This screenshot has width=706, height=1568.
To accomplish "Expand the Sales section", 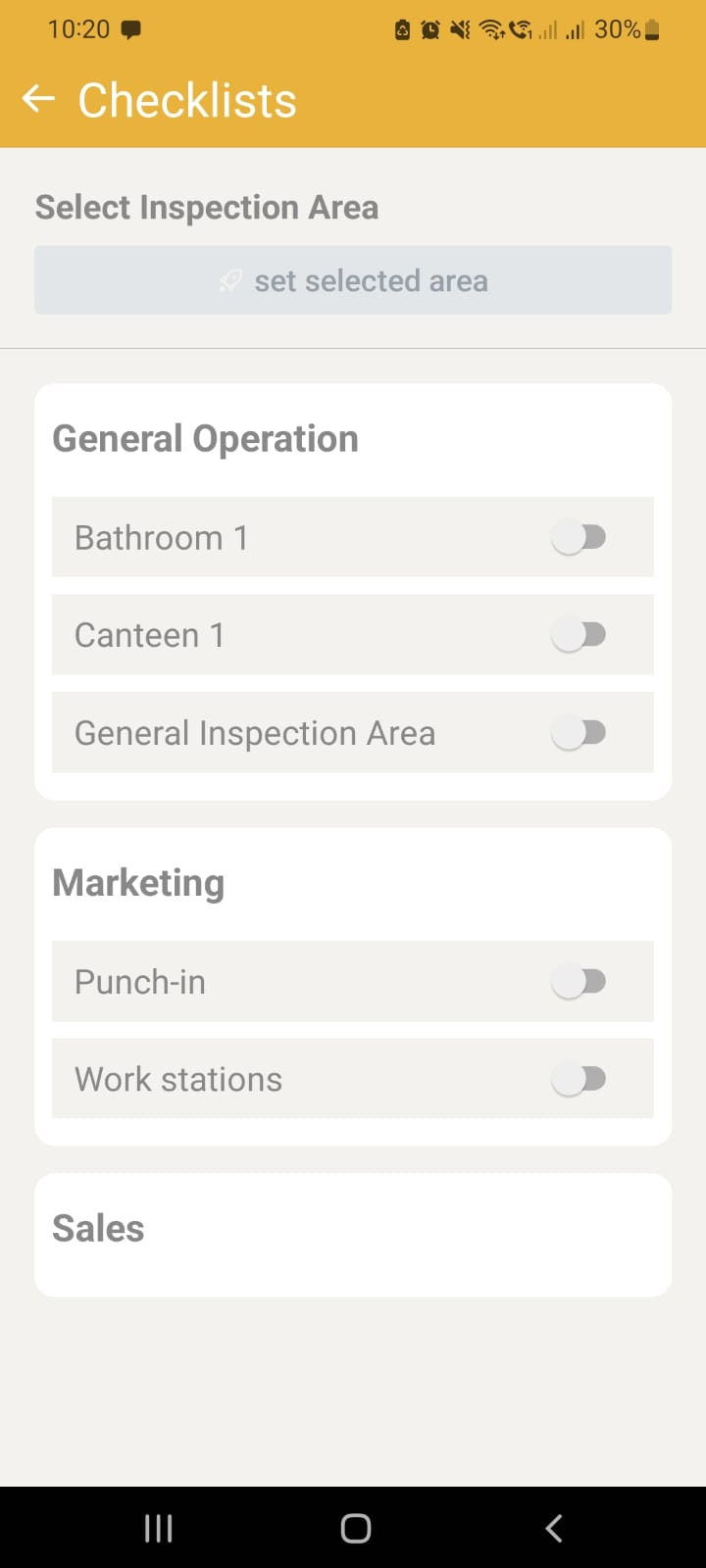I will [x=98, y=1228].
